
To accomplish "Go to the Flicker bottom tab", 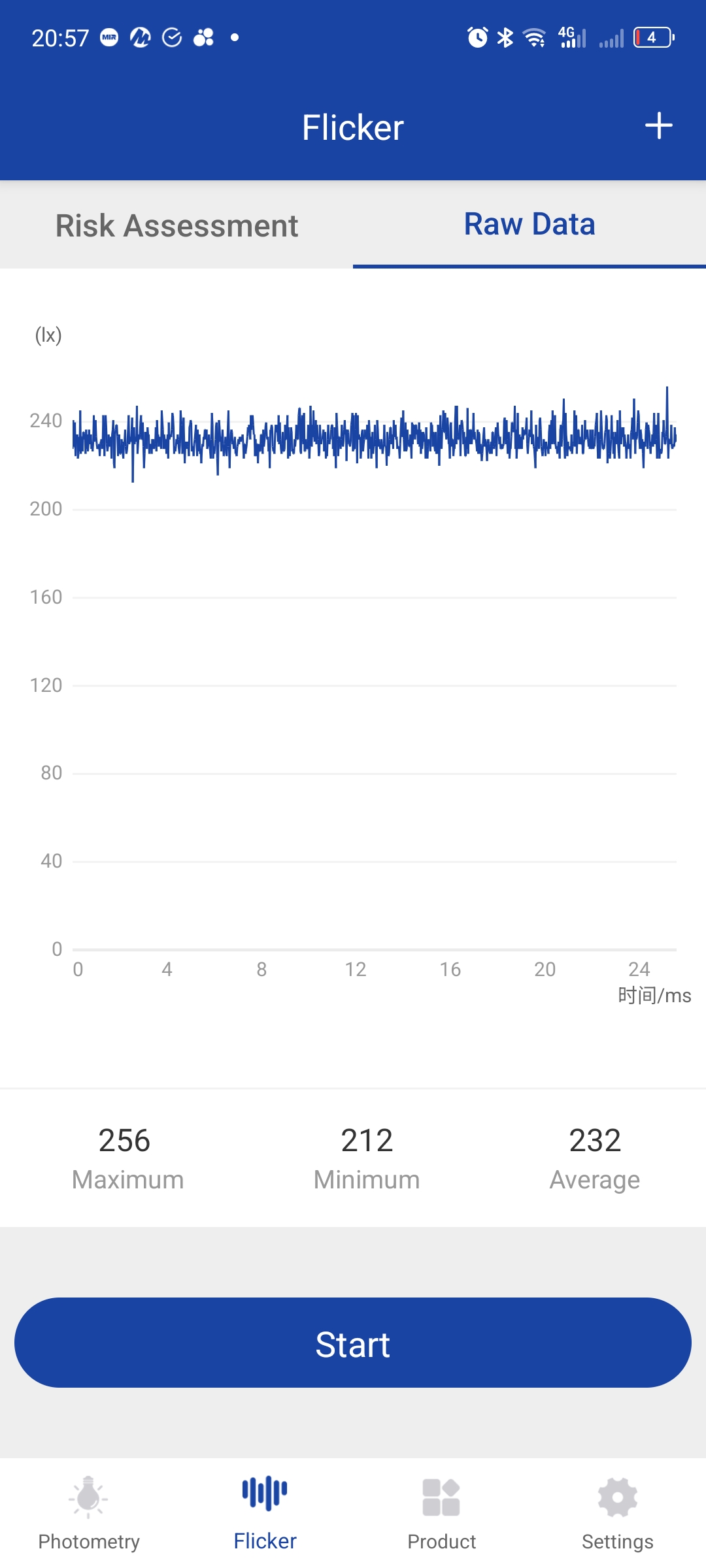I will click(x=265, y=1513).
